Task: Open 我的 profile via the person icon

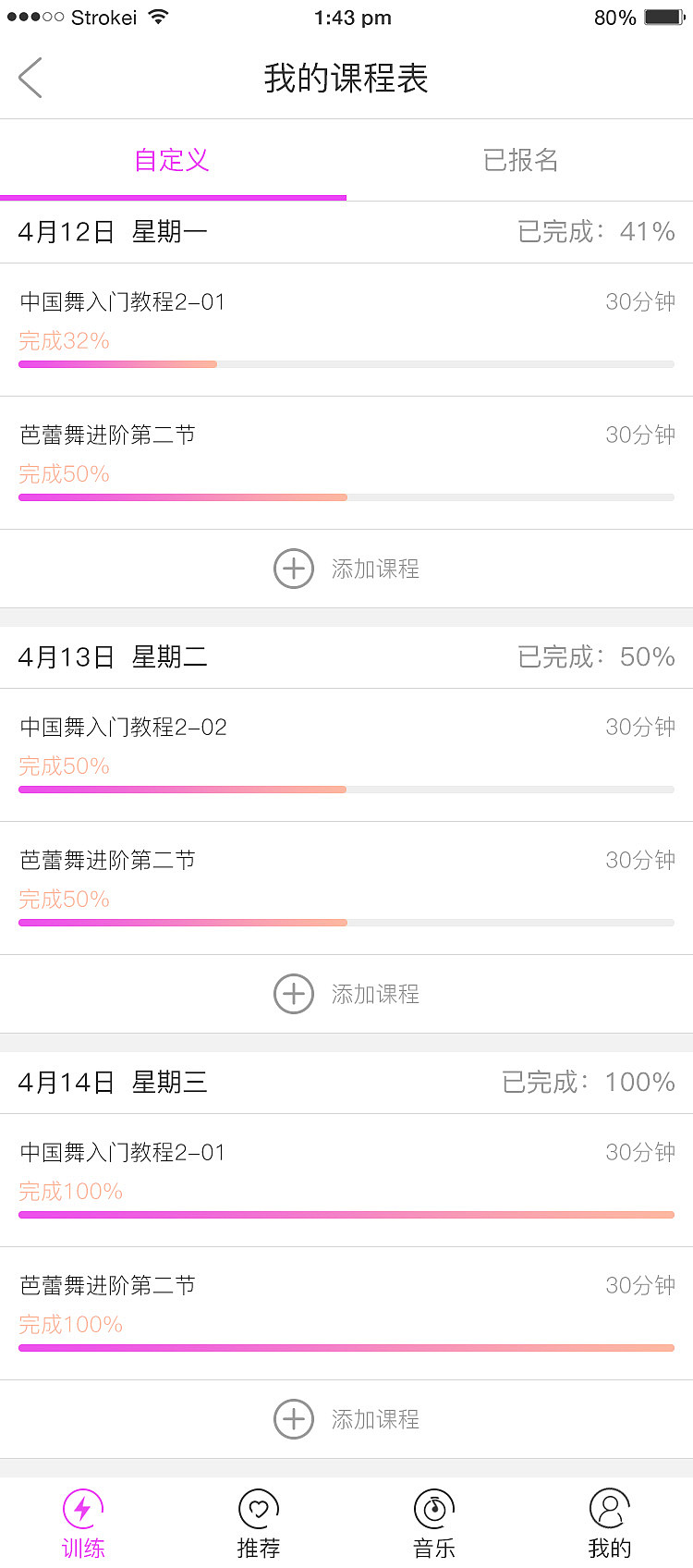Action: click(x=609, y=1509)
